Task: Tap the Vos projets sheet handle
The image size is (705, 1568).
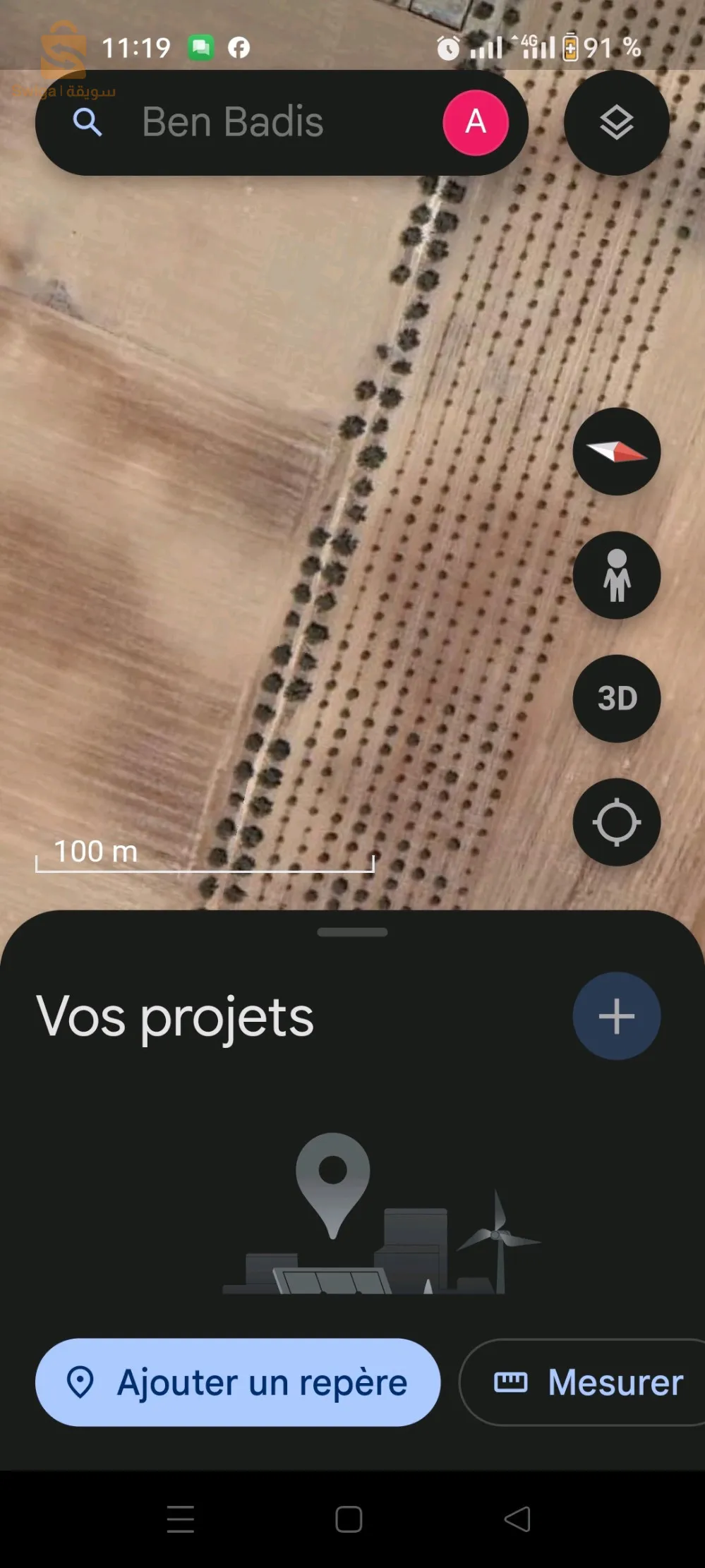Action: coord(352,932)
